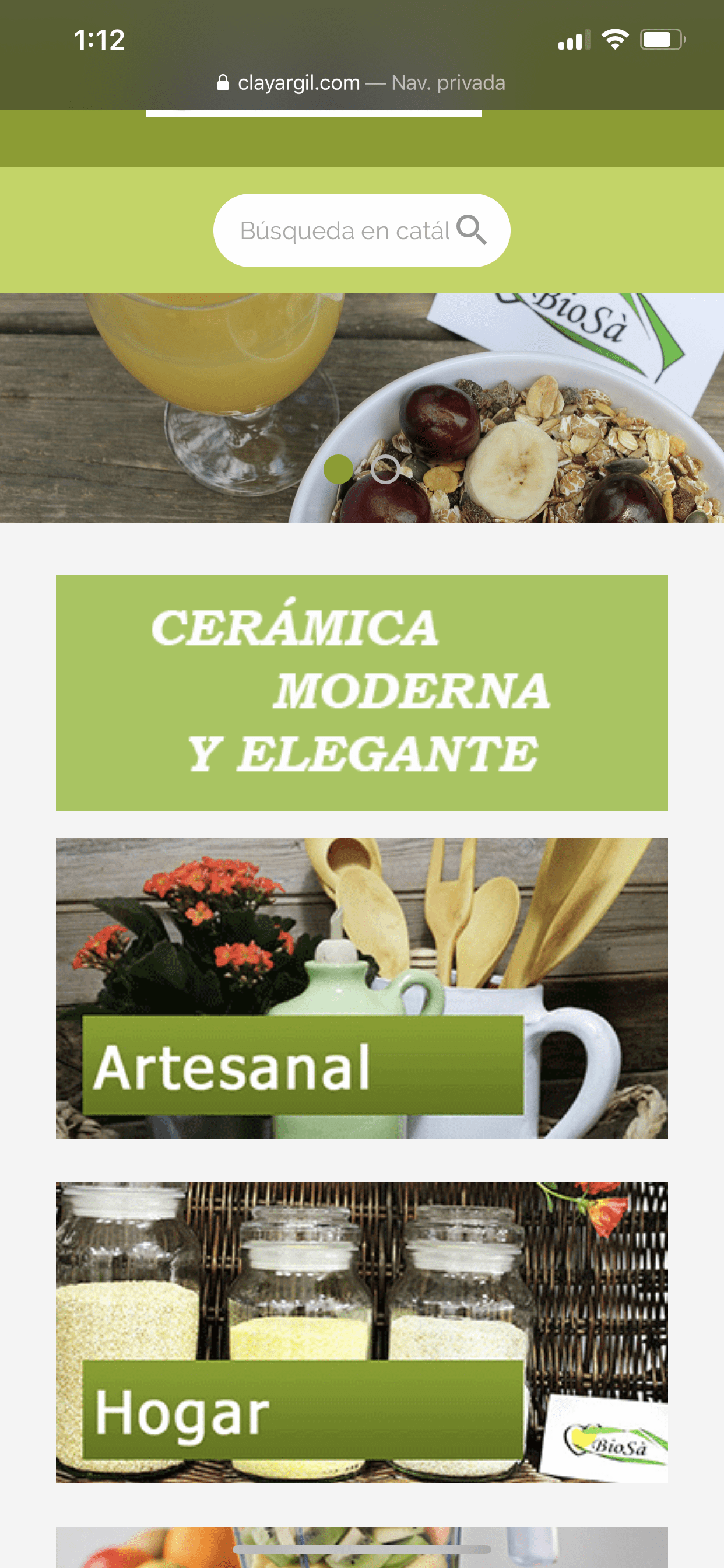Screen dimensions: 724x1568
Task: Open the Cerámica Moderna y Elegante banner
Action: (x=362, y=692)
